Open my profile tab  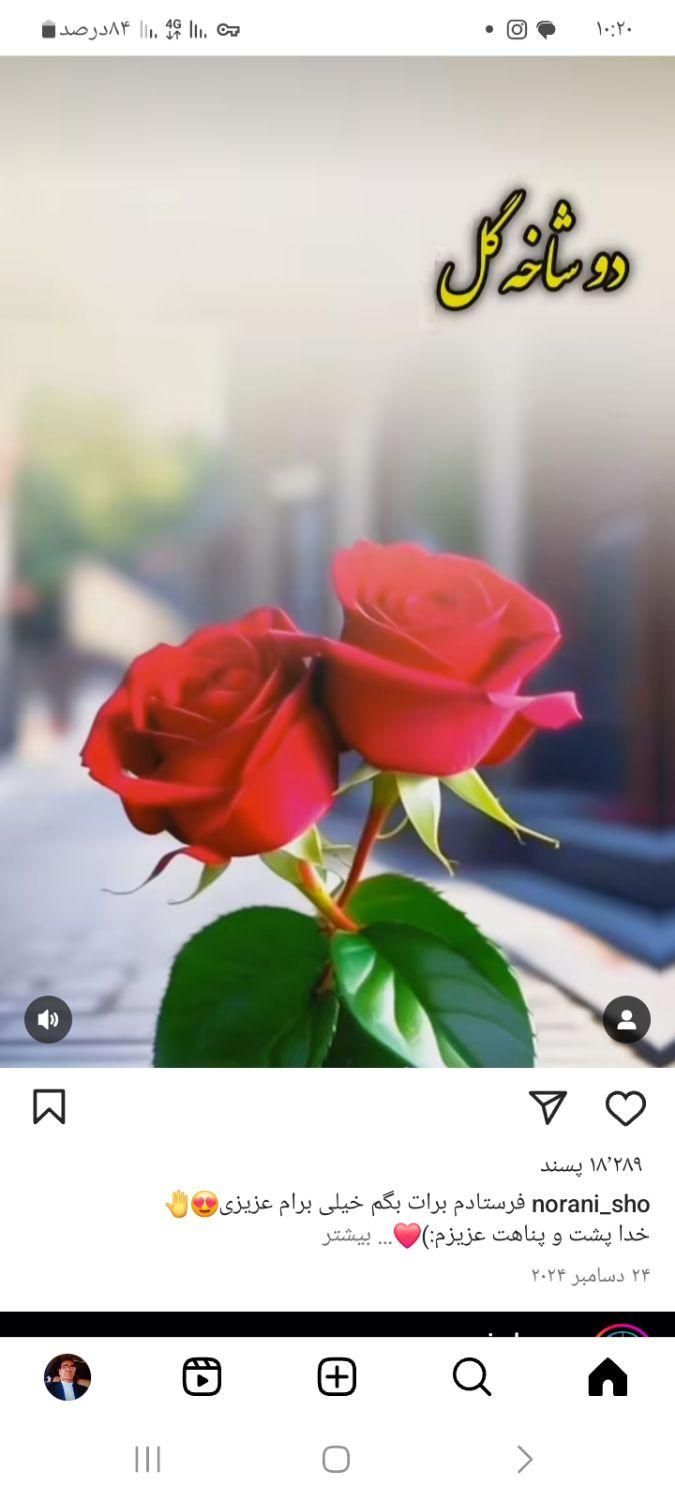point(67,1377)
